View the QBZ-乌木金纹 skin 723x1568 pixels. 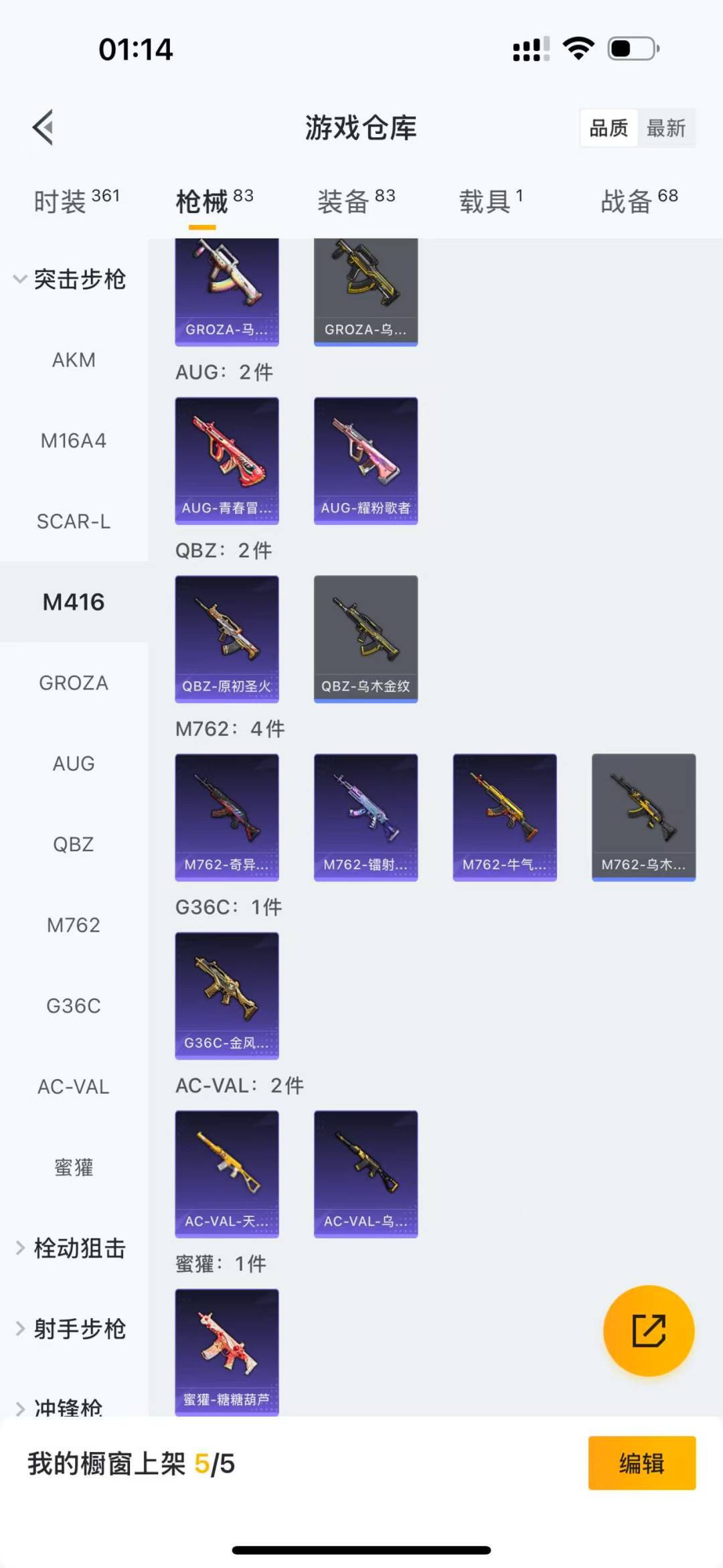pos(366,638)
